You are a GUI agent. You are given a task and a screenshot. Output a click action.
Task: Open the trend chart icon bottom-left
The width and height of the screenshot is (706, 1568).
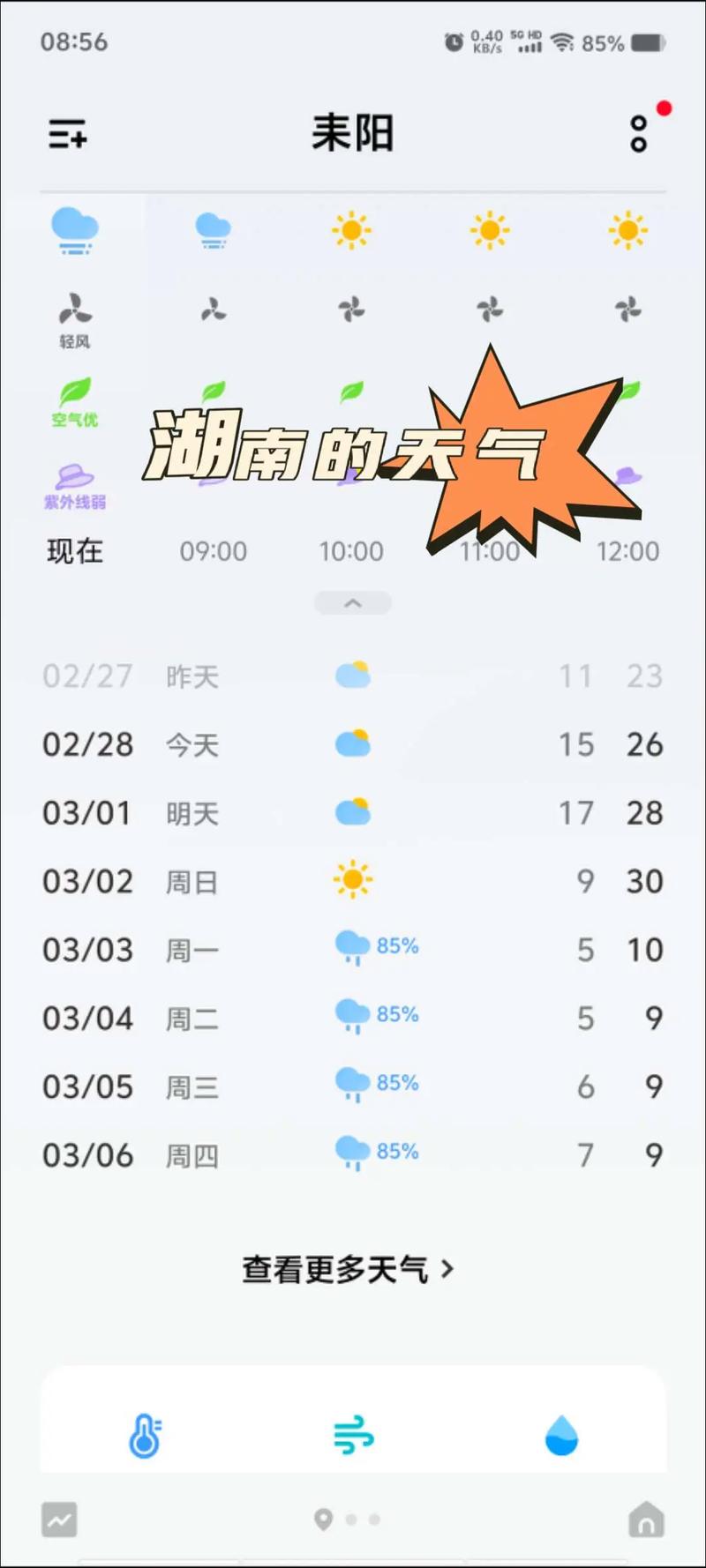[x=58, y=1519]
